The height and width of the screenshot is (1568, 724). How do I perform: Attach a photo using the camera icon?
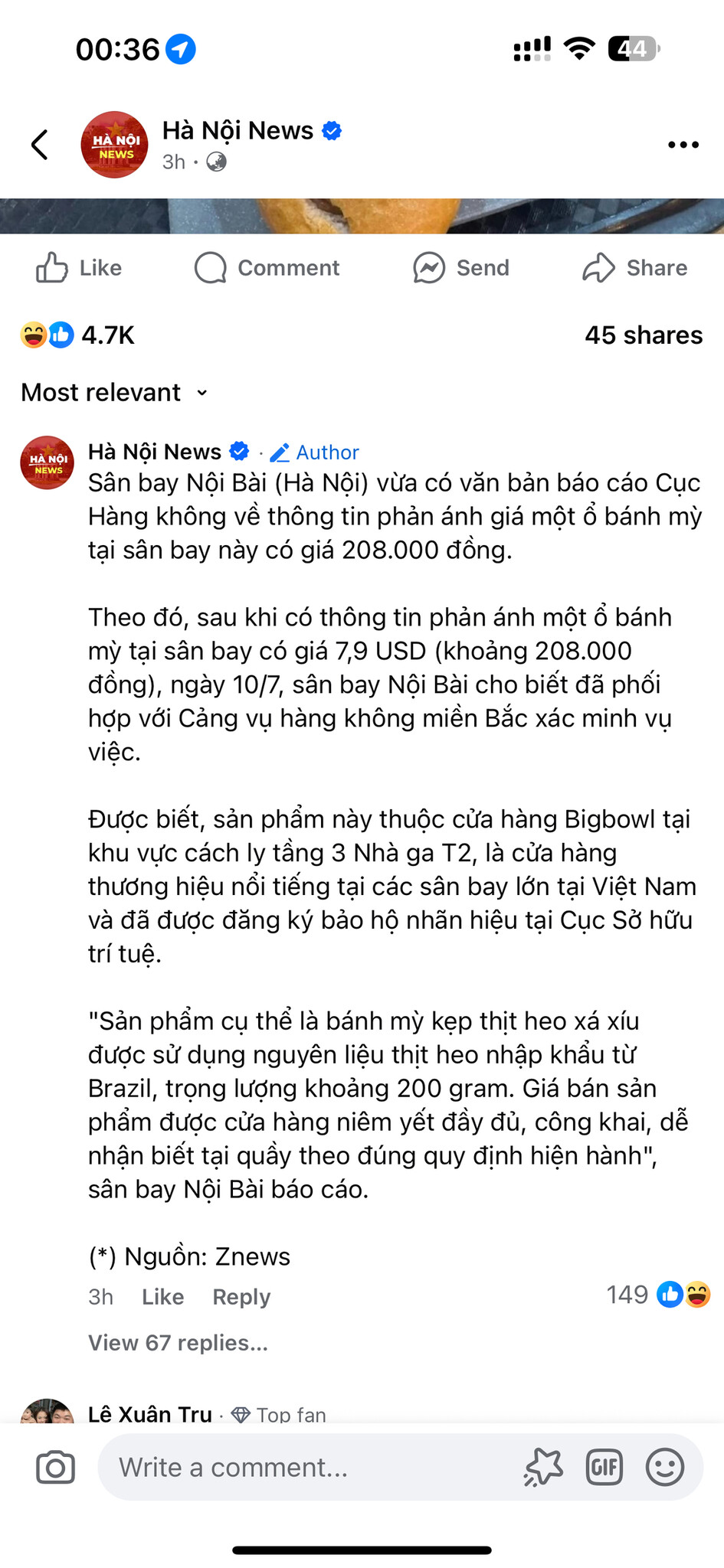pos(56,1468)
